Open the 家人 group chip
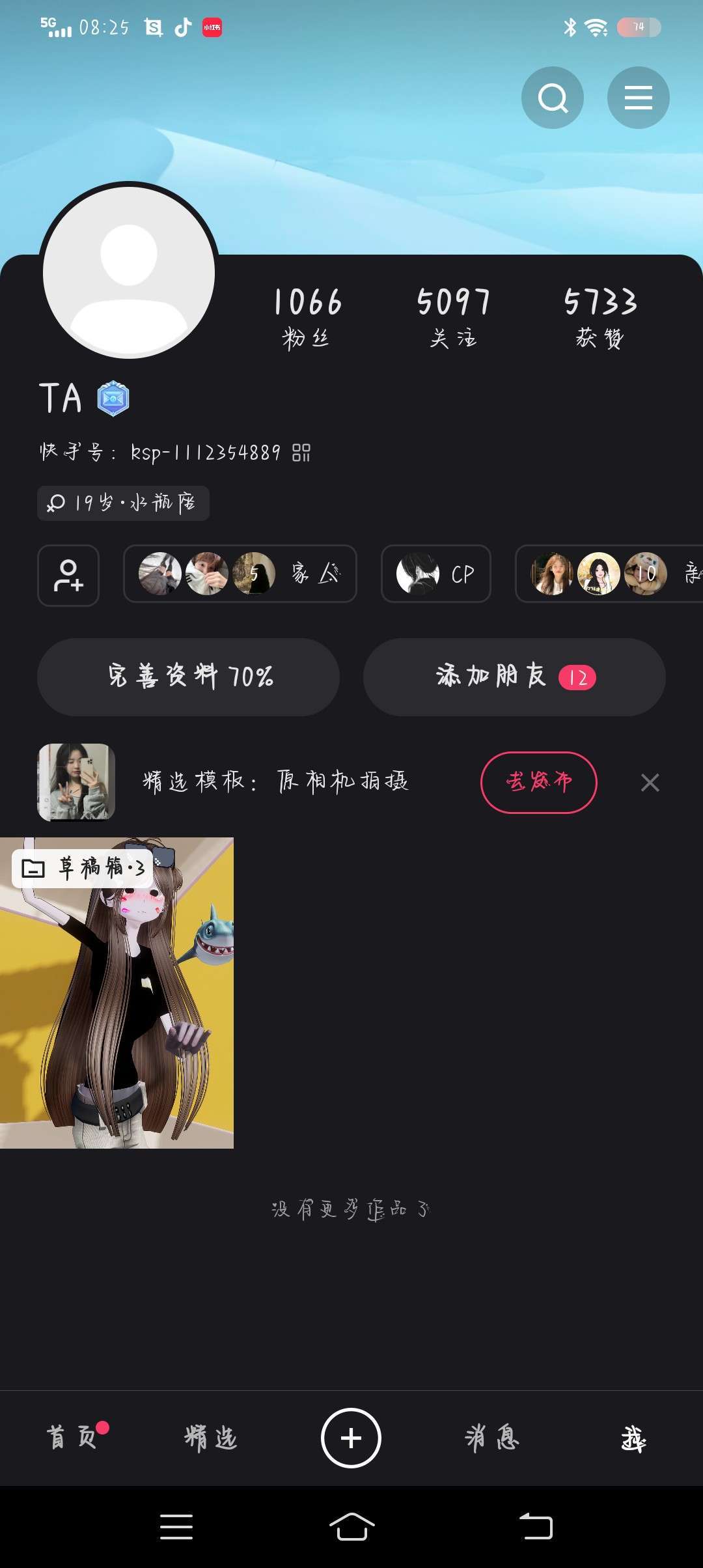The height and width of the screenshot is (1568, 703). (240, 574)
